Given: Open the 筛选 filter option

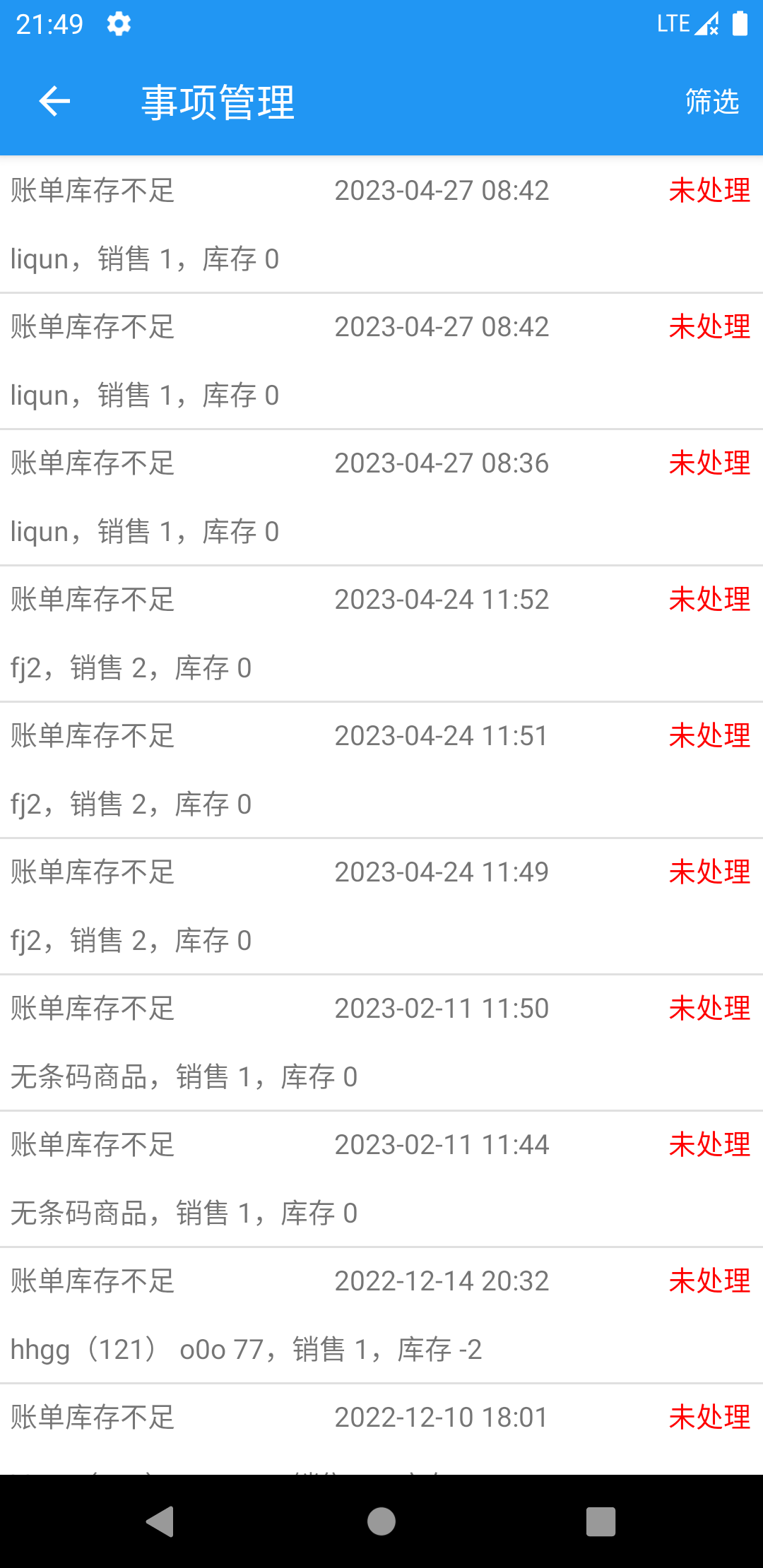Looking at the screenshot, I should click(711, 102).
